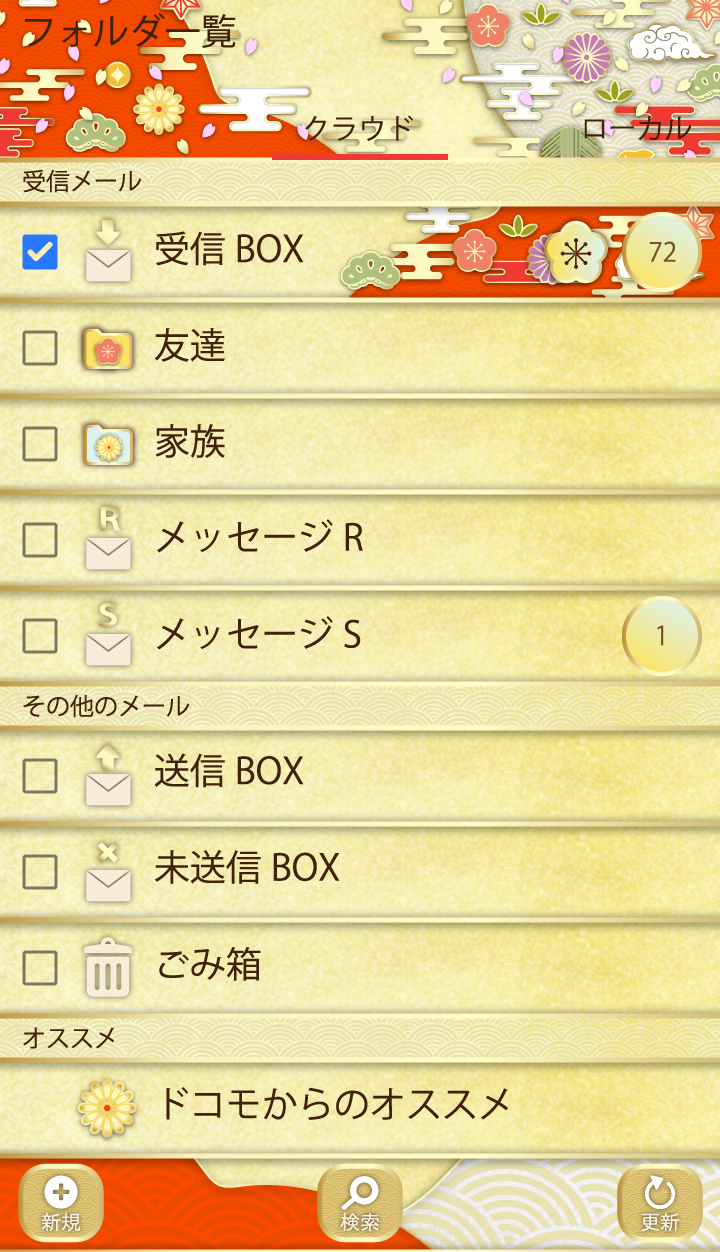Switch to the クラウド tab

tap(359, 129)
